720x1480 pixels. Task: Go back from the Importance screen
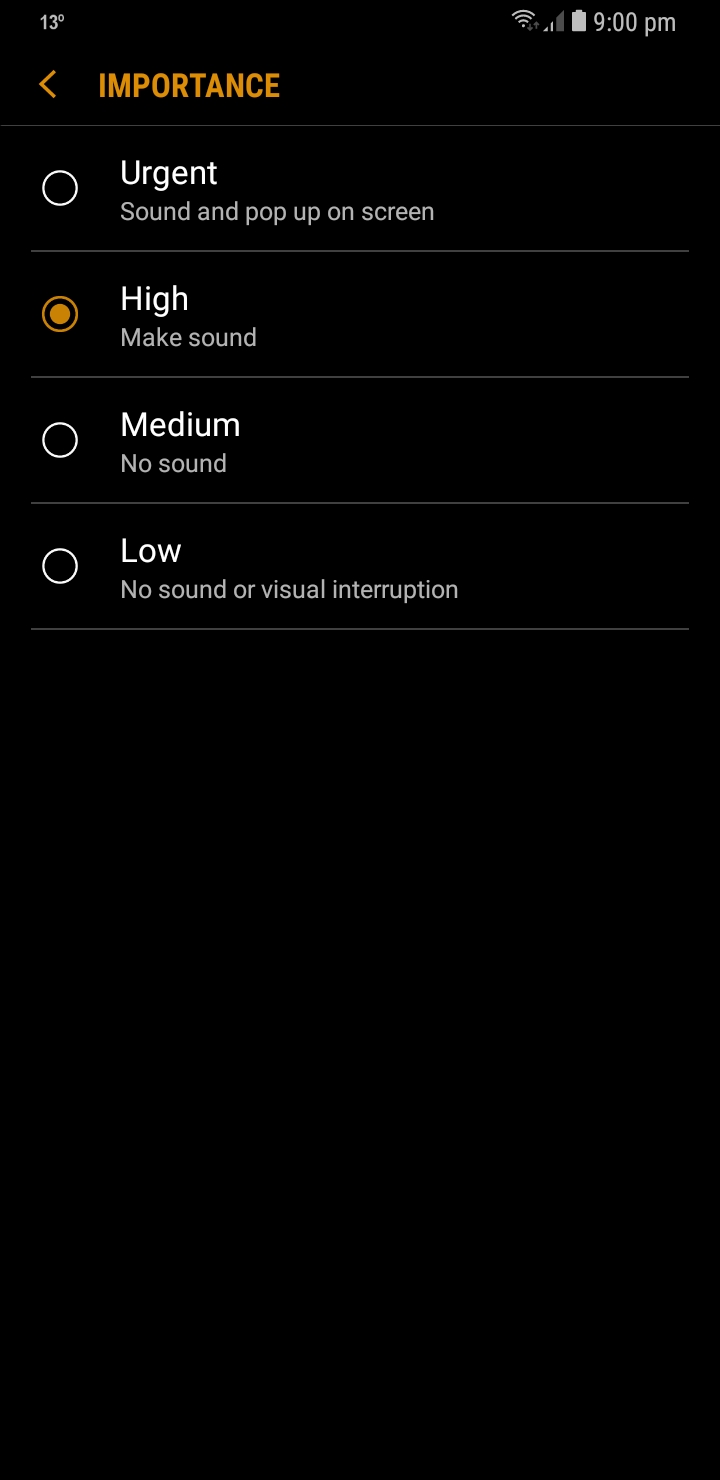point(47,85)
